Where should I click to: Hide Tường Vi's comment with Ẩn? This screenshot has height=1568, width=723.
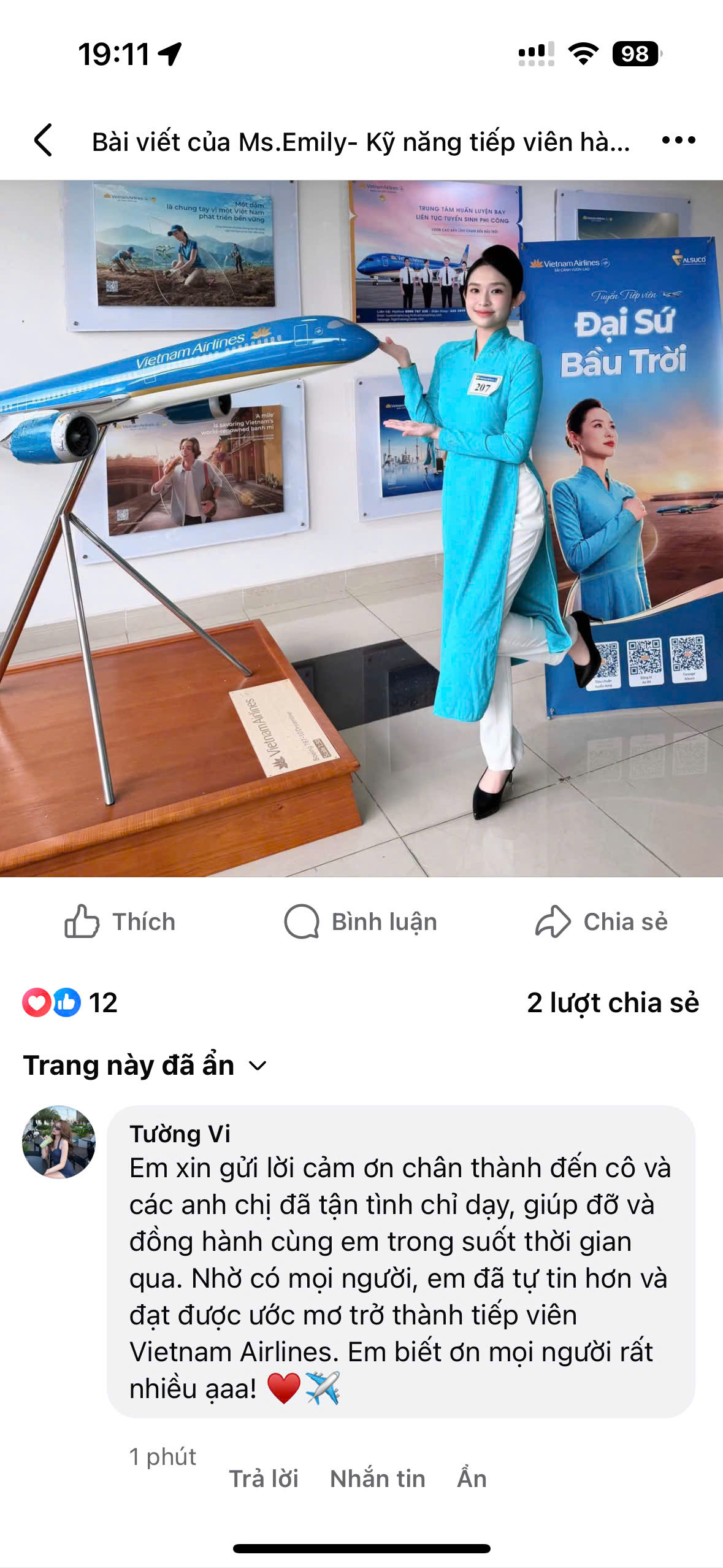click(472, 1478)
